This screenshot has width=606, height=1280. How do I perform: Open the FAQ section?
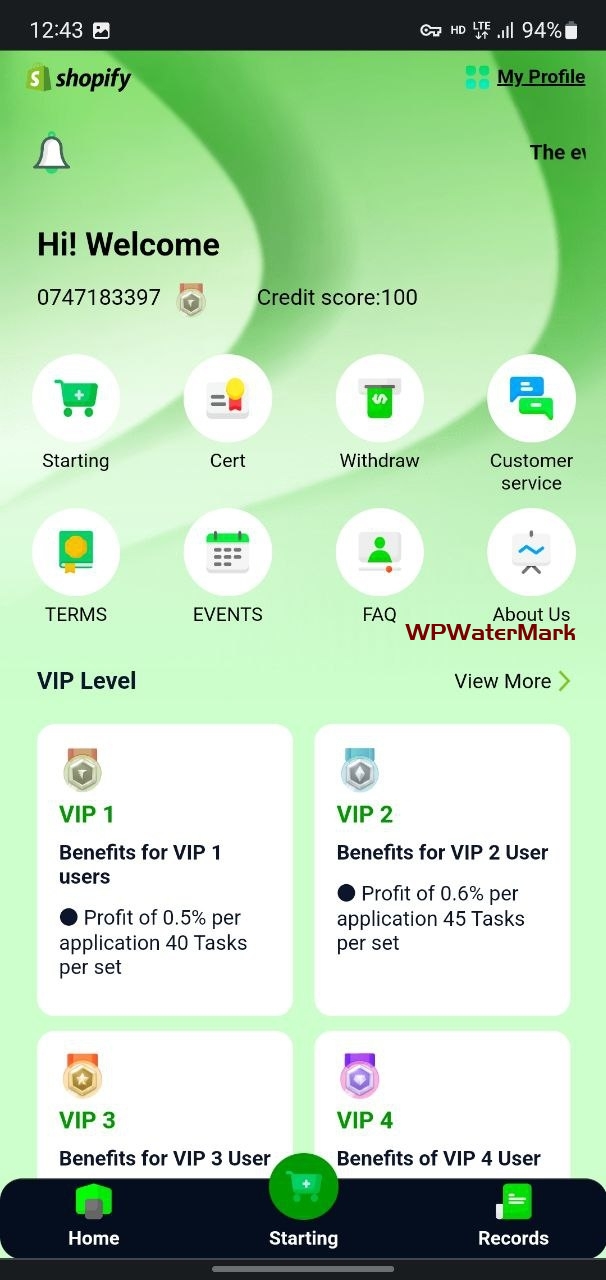point(380,553)
